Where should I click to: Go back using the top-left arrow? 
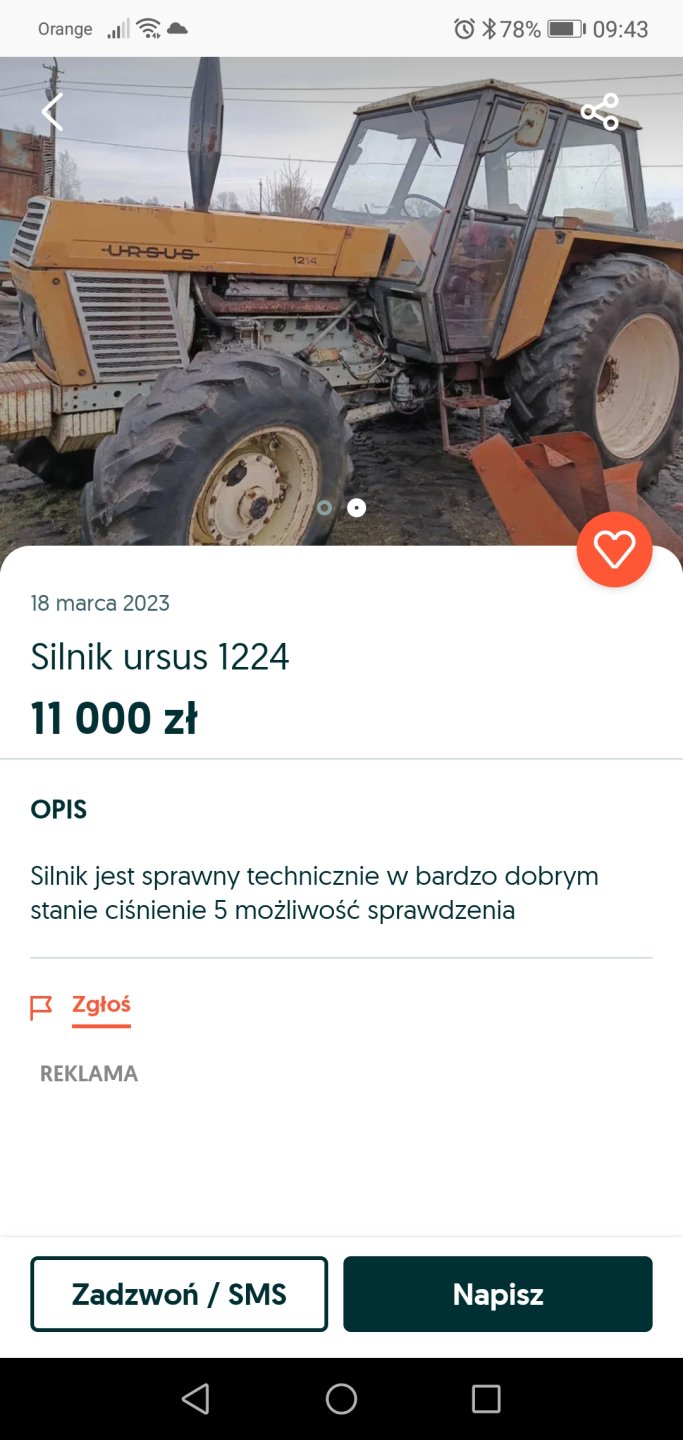52,112
